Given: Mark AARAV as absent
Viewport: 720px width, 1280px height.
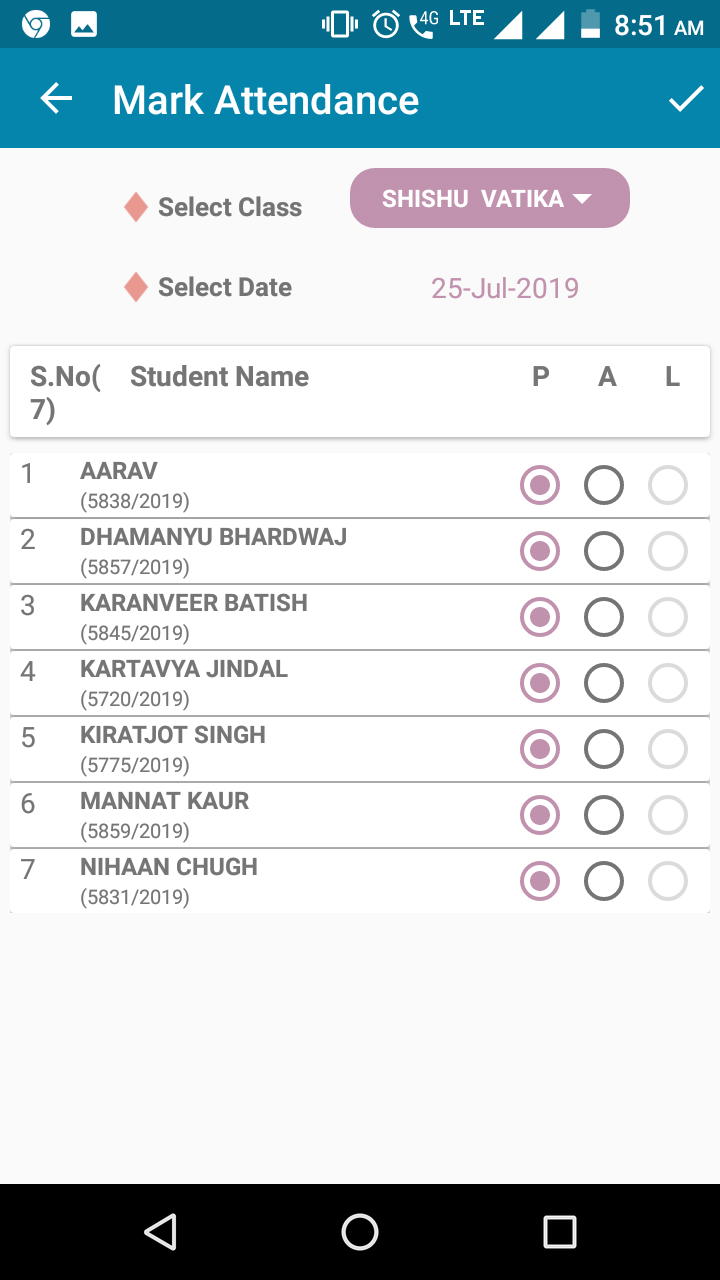Looking at the screenshot, I should [604, 486].
